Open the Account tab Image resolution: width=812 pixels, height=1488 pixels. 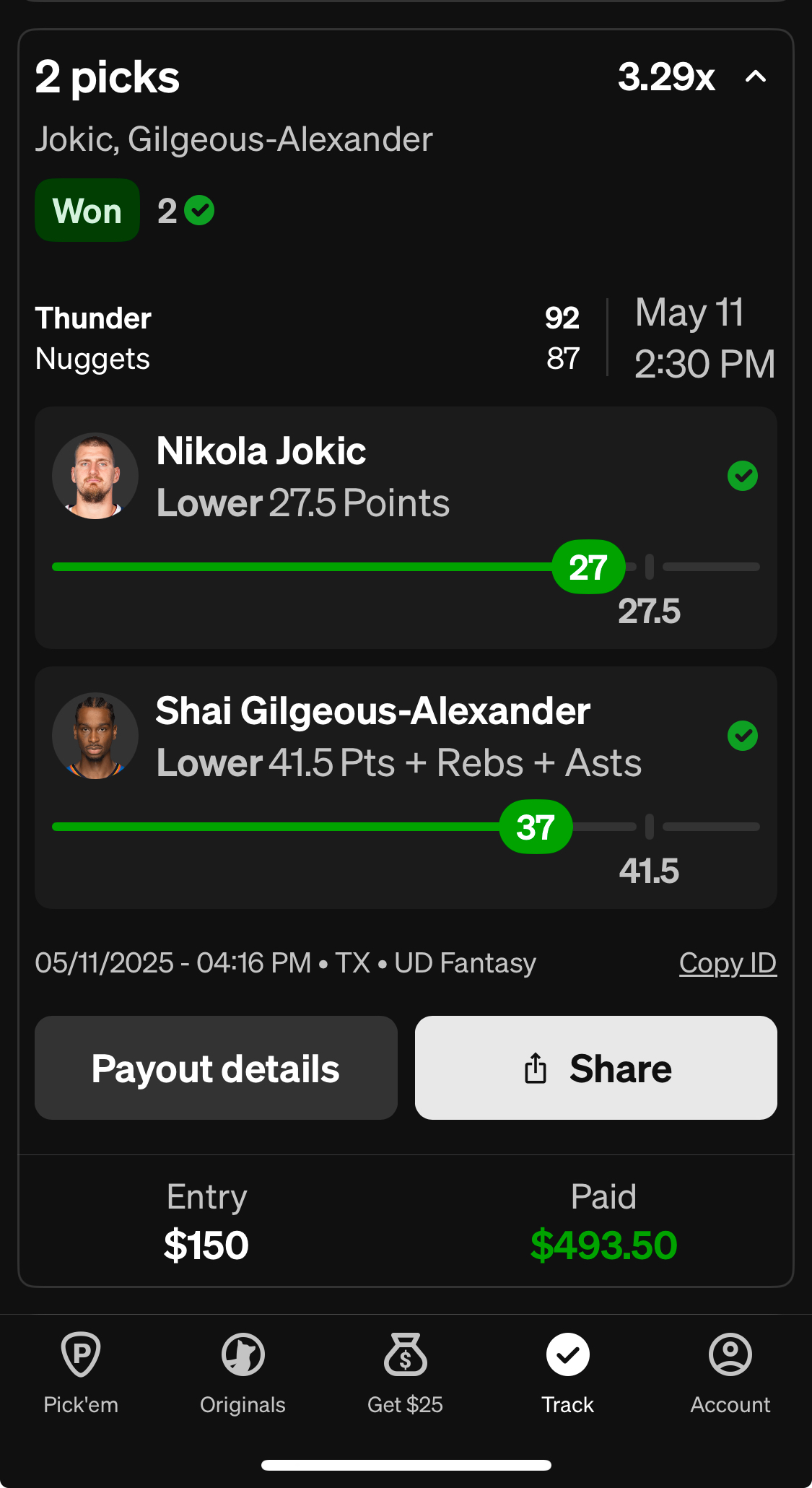(730, 1372)
